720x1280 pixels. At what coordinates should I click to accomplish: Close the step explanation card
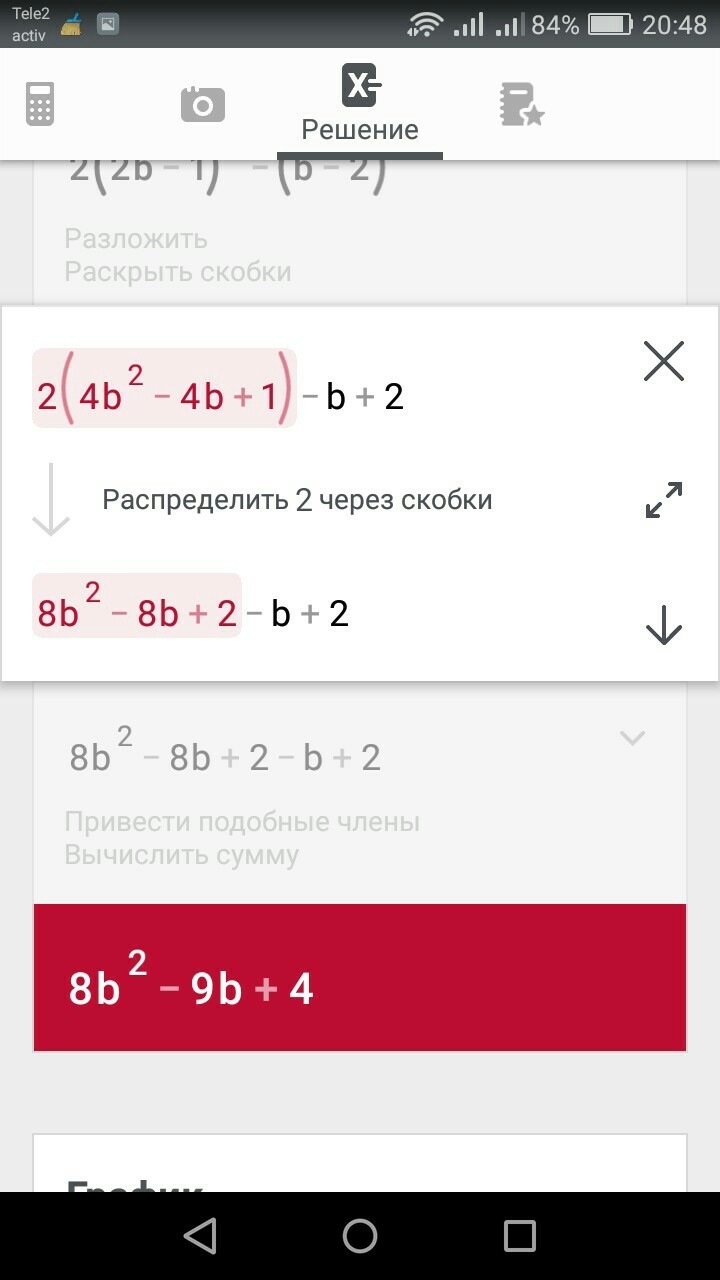click(664, 361)
